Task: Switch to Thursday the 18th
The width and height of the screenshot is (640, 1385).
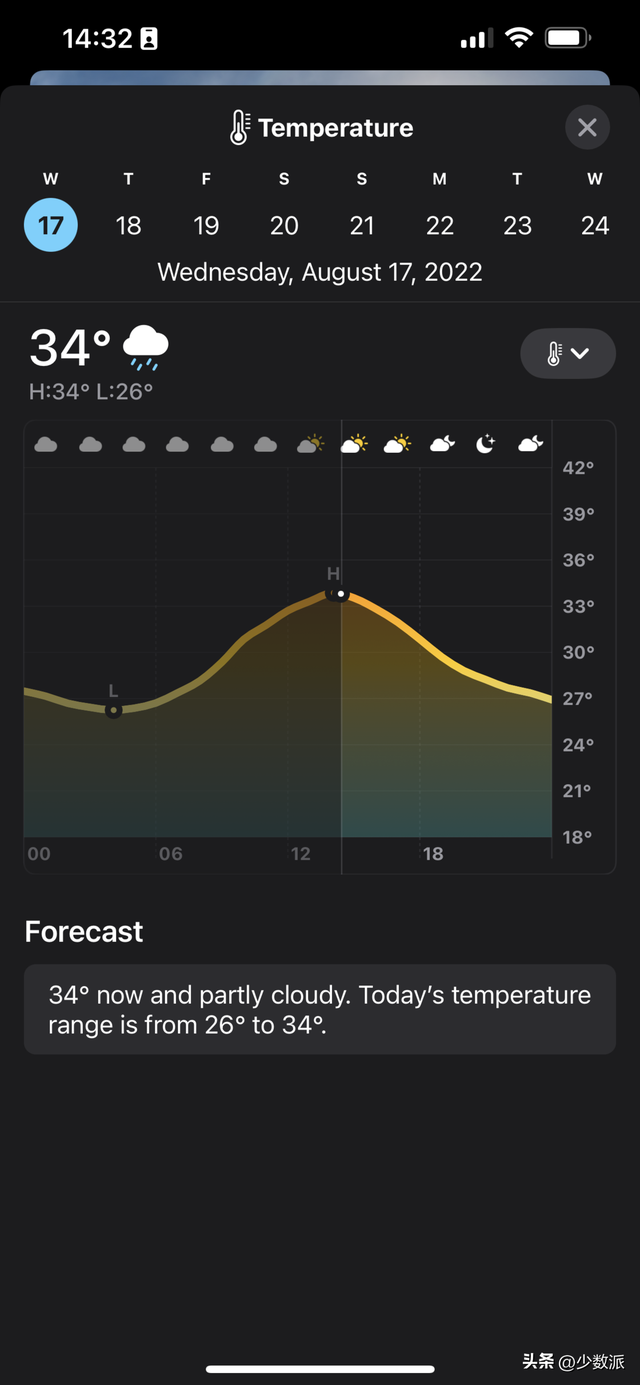Action: point(128,225)
